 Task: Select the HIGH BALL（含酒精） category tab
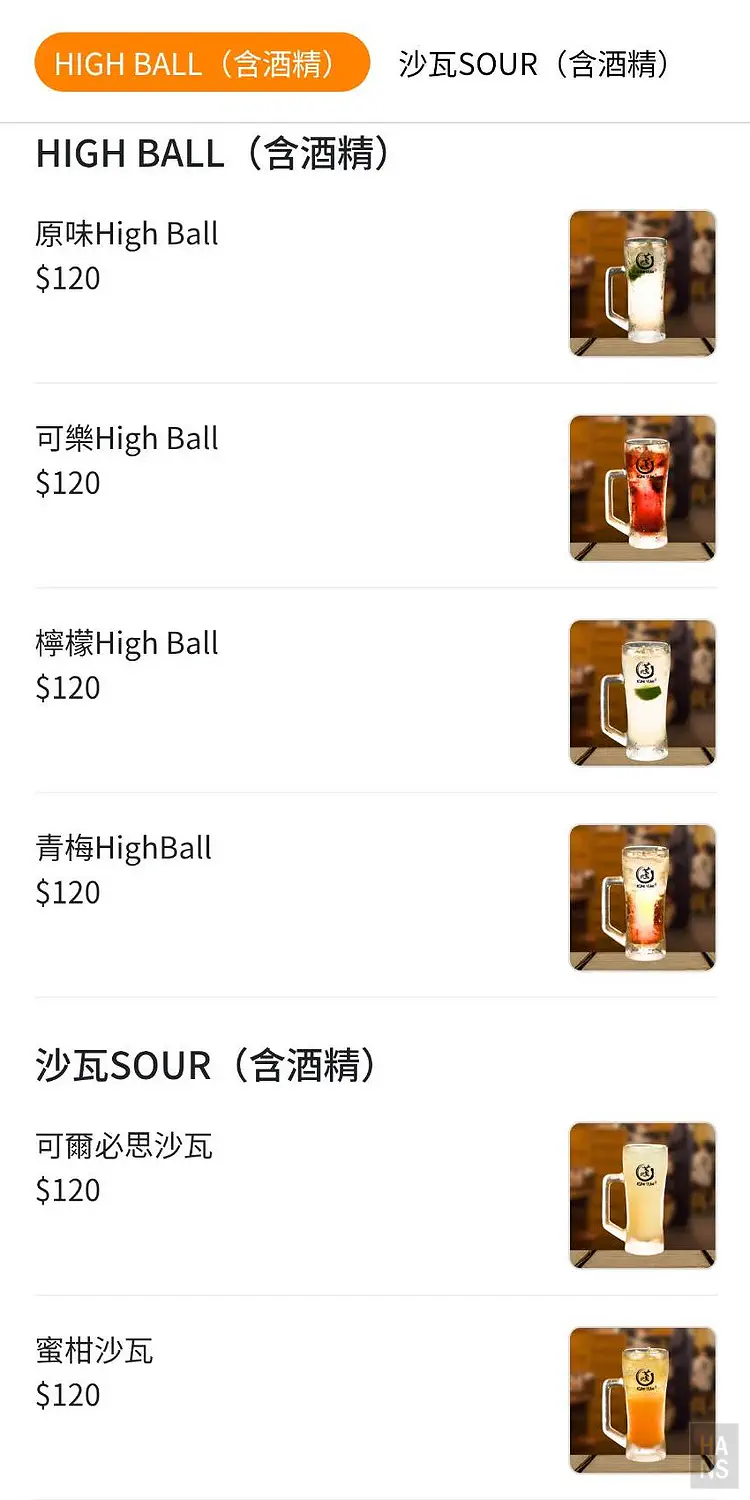click(202, 63)
